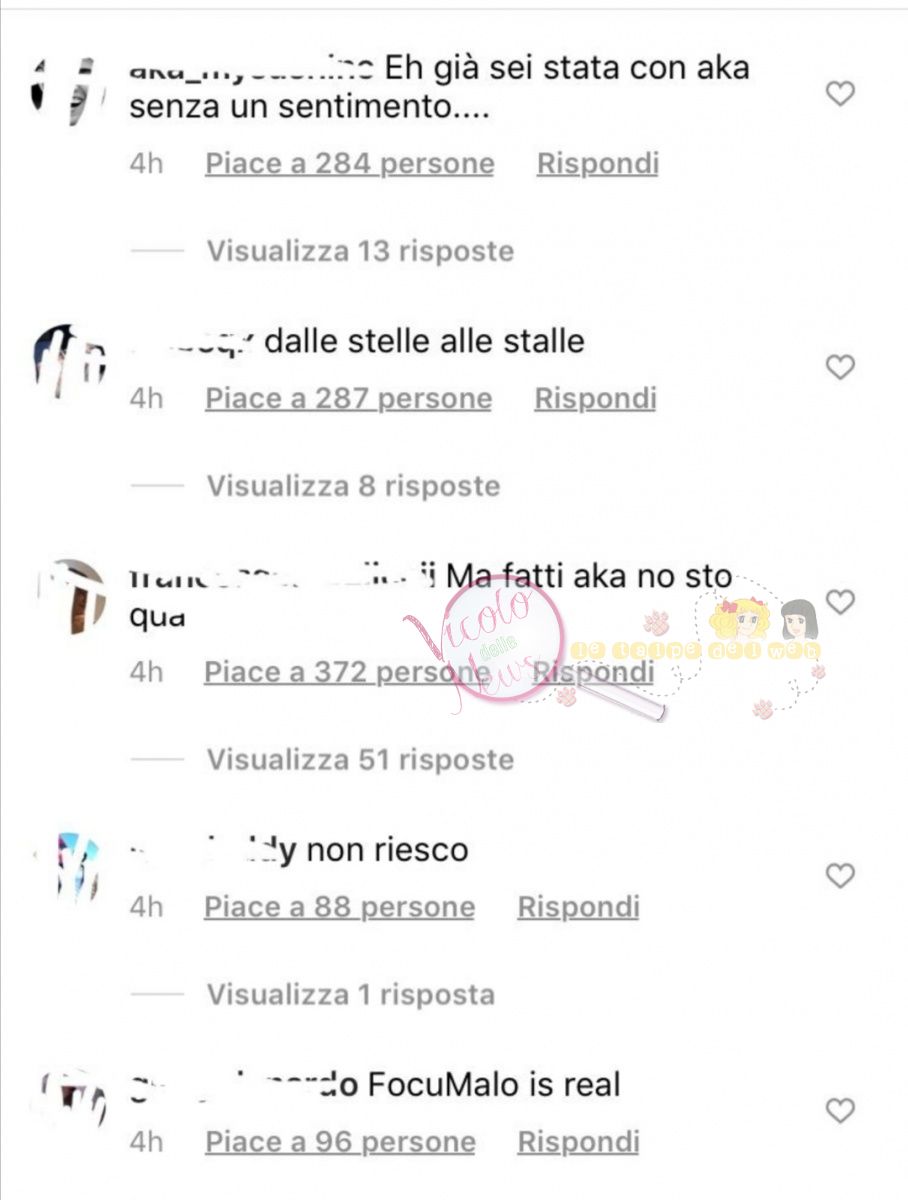Like the 'Ma fatti aka no sto qua' comment
This screenshot has width=908, height=1200.
[840, 602]
